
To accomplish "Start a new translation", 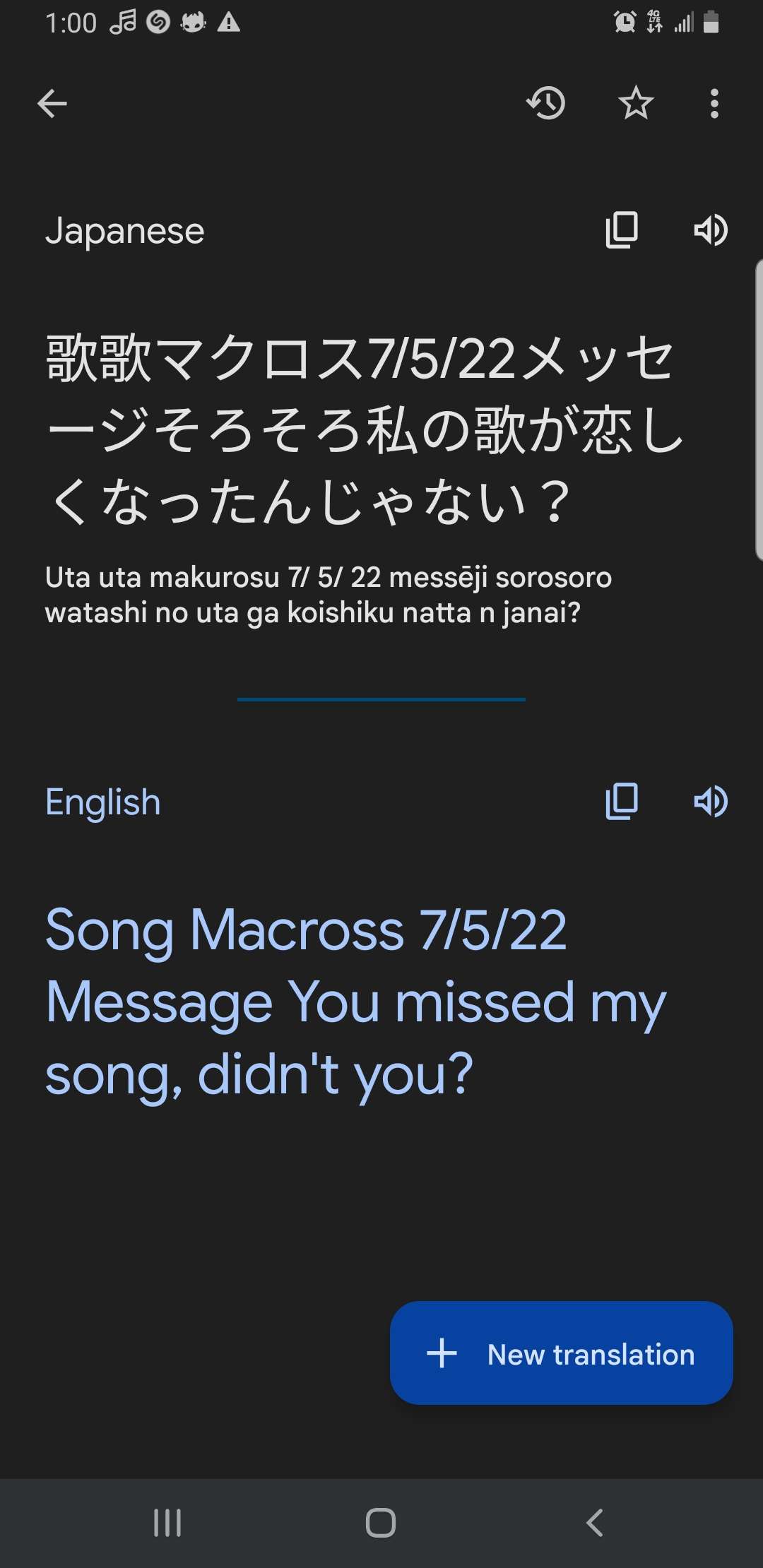I will coord(562,1353).
